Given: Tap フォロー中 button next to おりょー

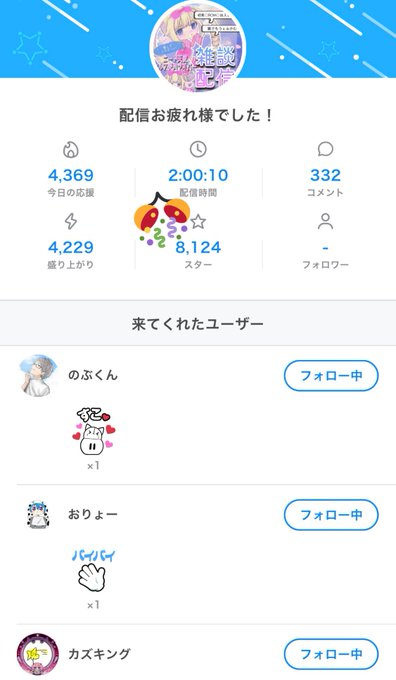Looking at the screenshot, I should coord(331,515).
